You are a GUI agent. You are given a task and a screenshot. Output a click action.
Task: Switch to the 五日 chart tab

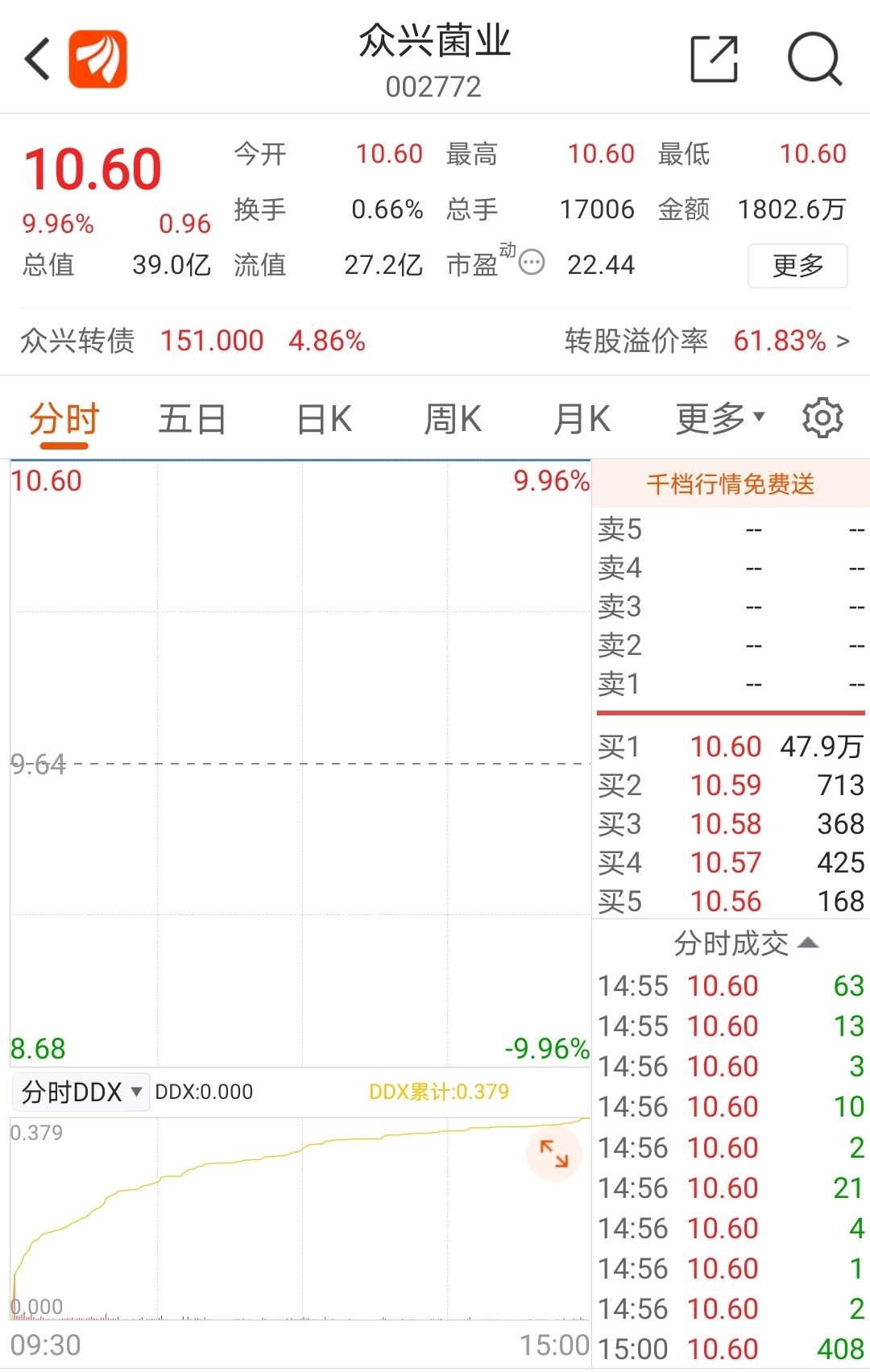(192, 420)
